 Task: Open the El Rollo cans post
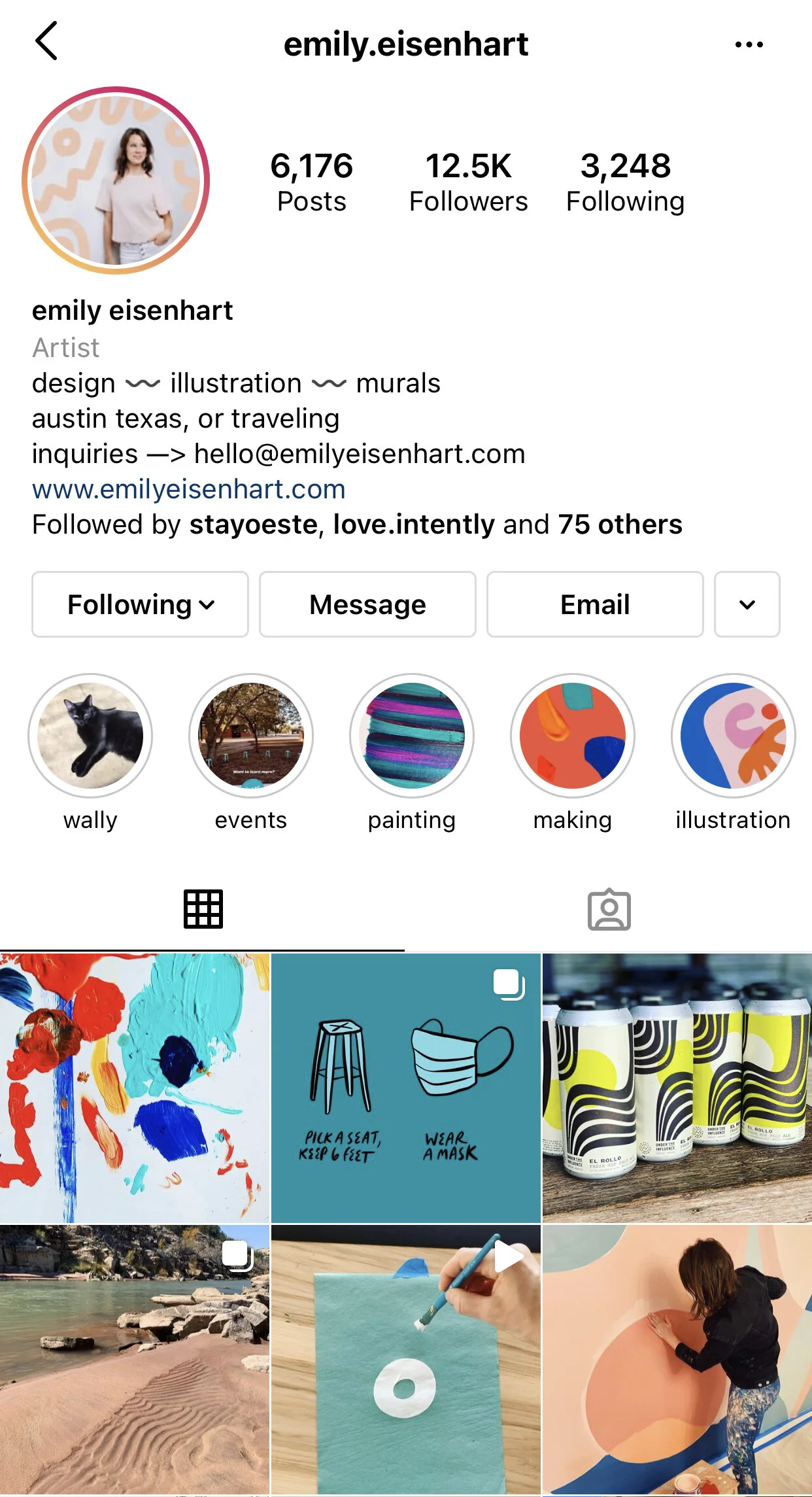click(677, 1088)
